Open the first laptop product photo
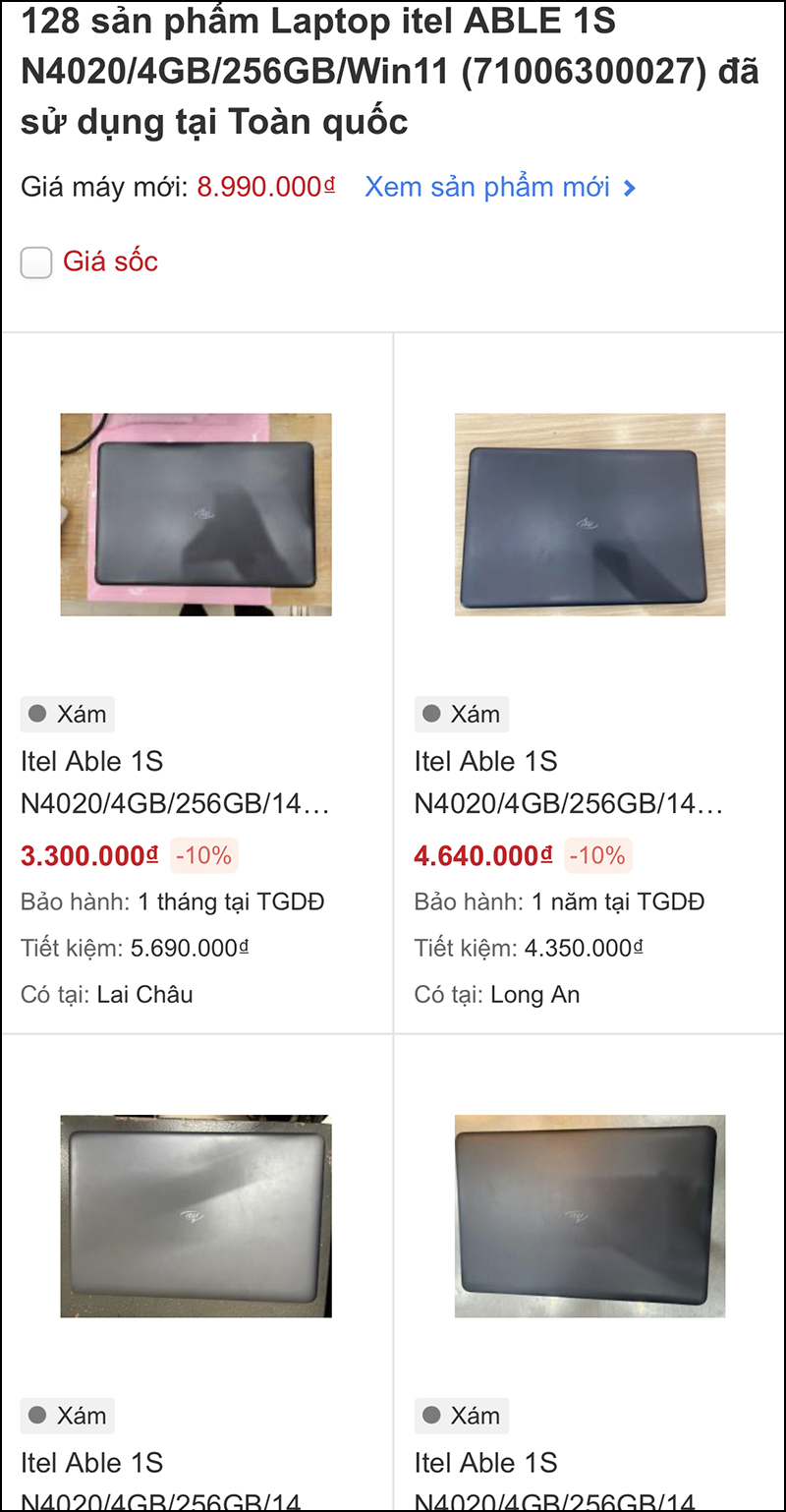 [x=196, y=513]
